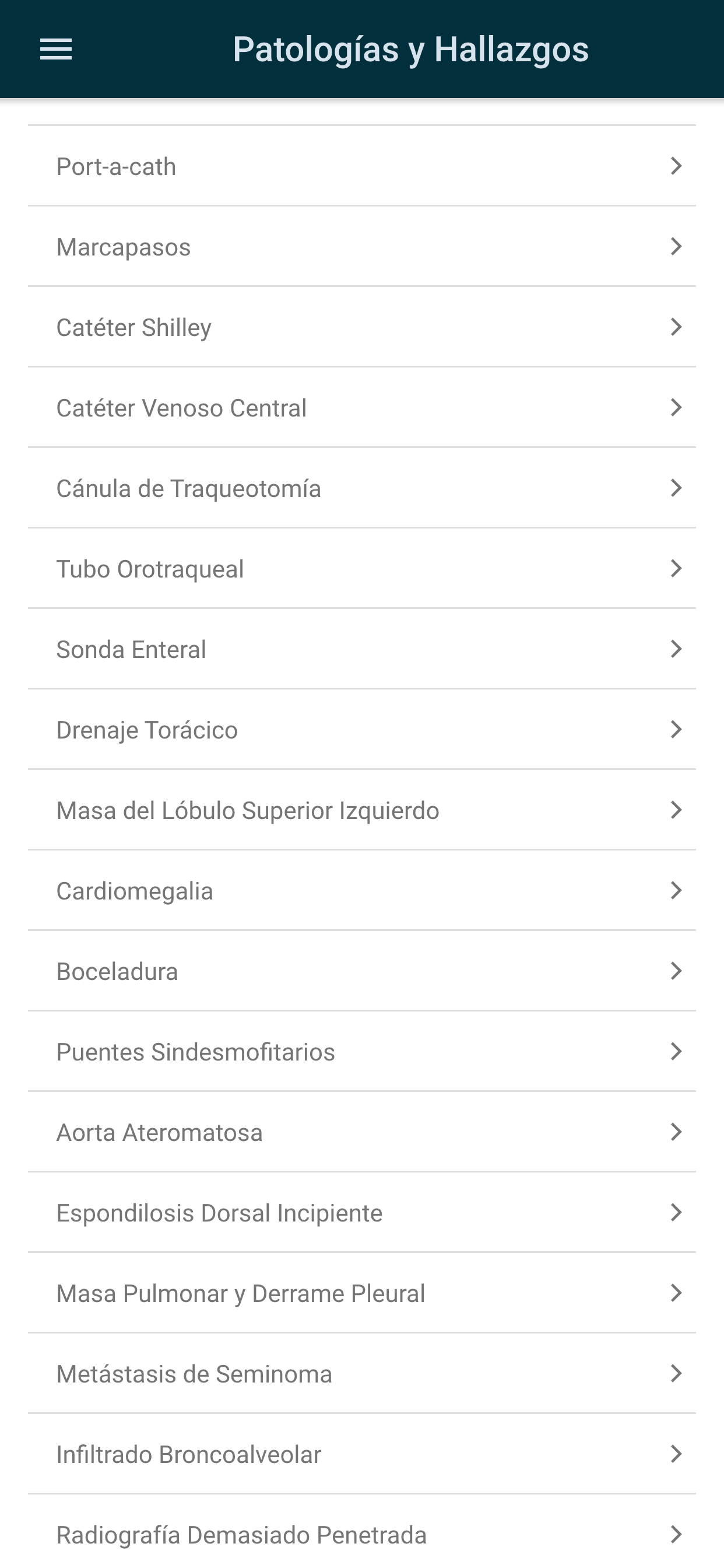The image size is (724, 1568).
Task: Select Marcapasos from the list
Action: coord(362,247)
